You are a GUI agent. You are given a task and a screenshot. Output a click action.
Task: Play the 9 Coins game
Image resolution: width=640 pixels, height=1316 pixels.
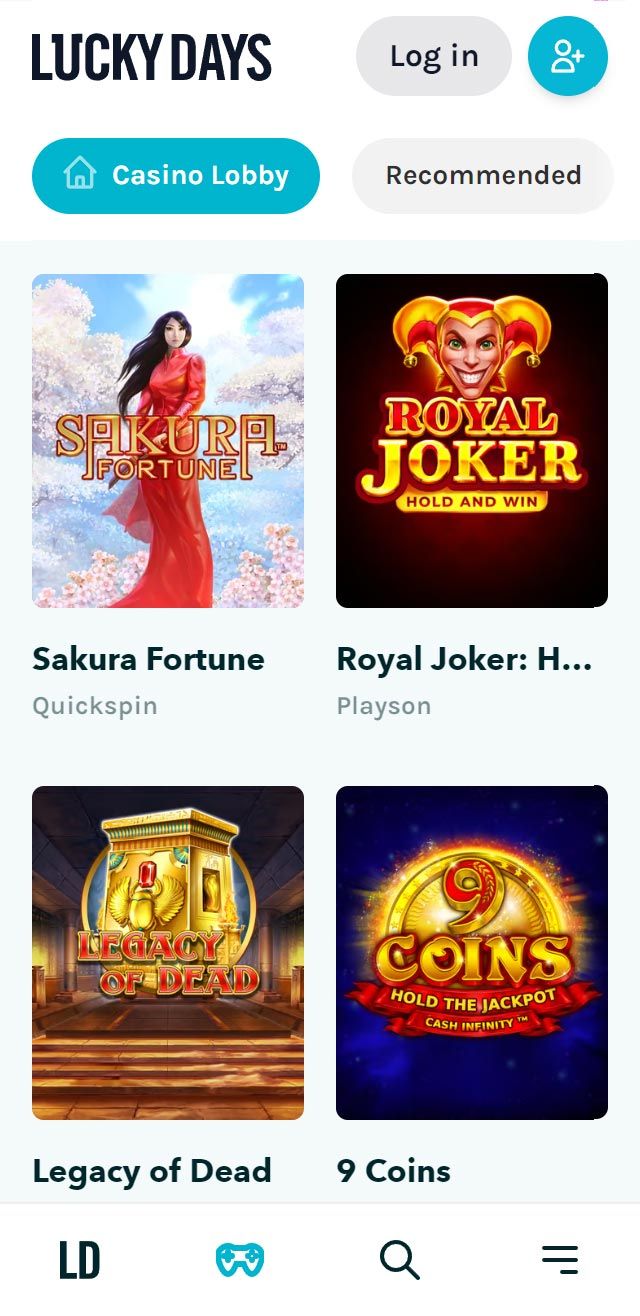[472, 953]
